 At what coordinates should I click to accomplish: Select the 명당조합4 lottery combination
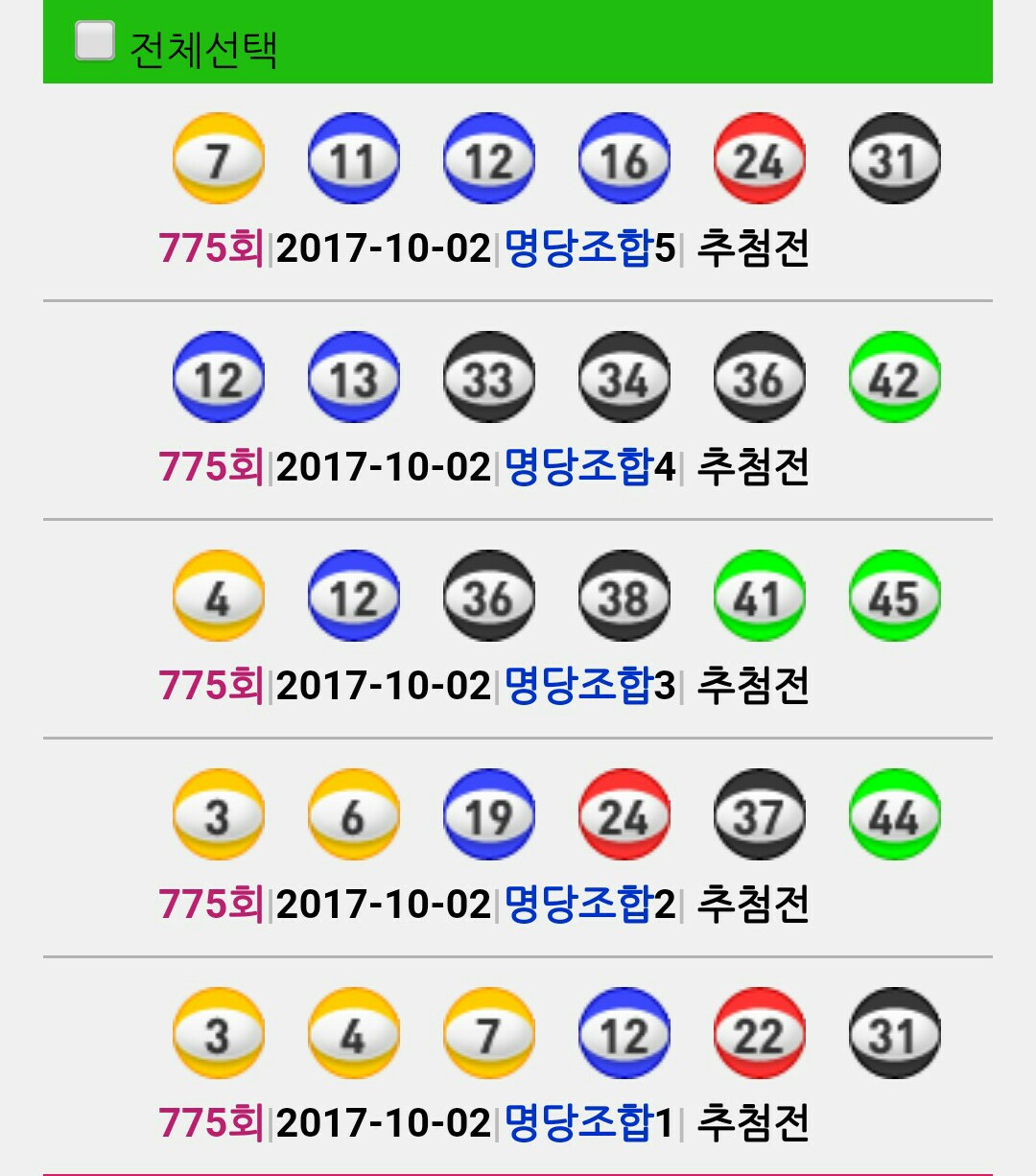click(x=590, y=467)
